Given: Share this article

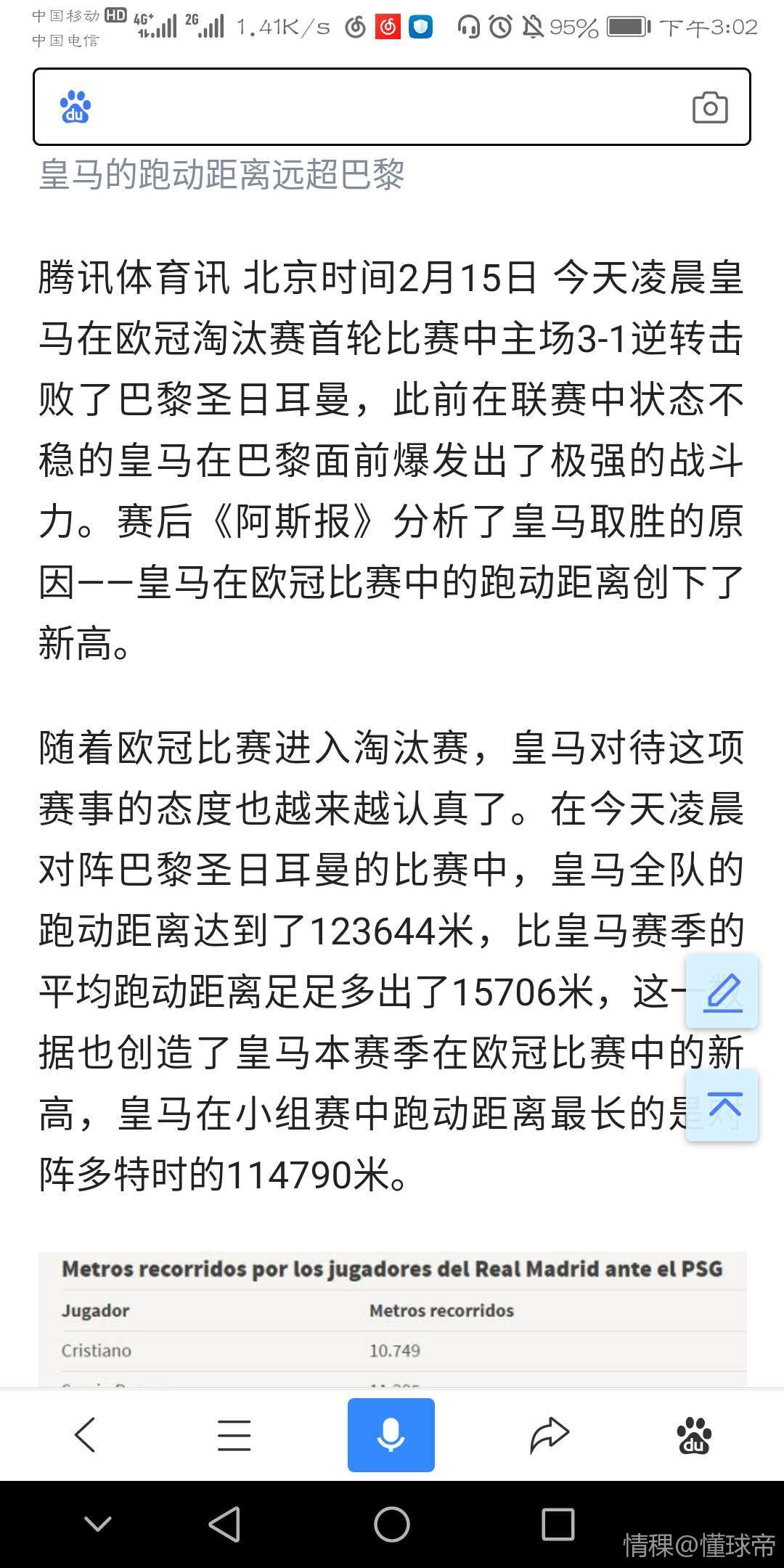Looking at the screenshot, I should [x=550, y=1434].
